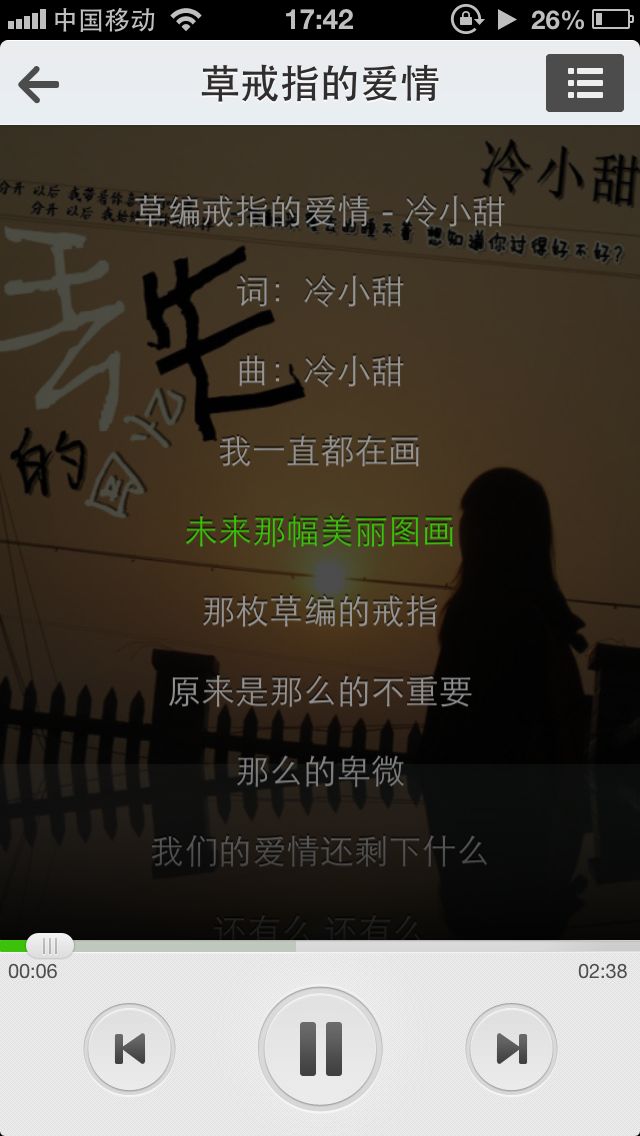
Task: Open the playlist menu button
Action: click(x=584, y=83)
